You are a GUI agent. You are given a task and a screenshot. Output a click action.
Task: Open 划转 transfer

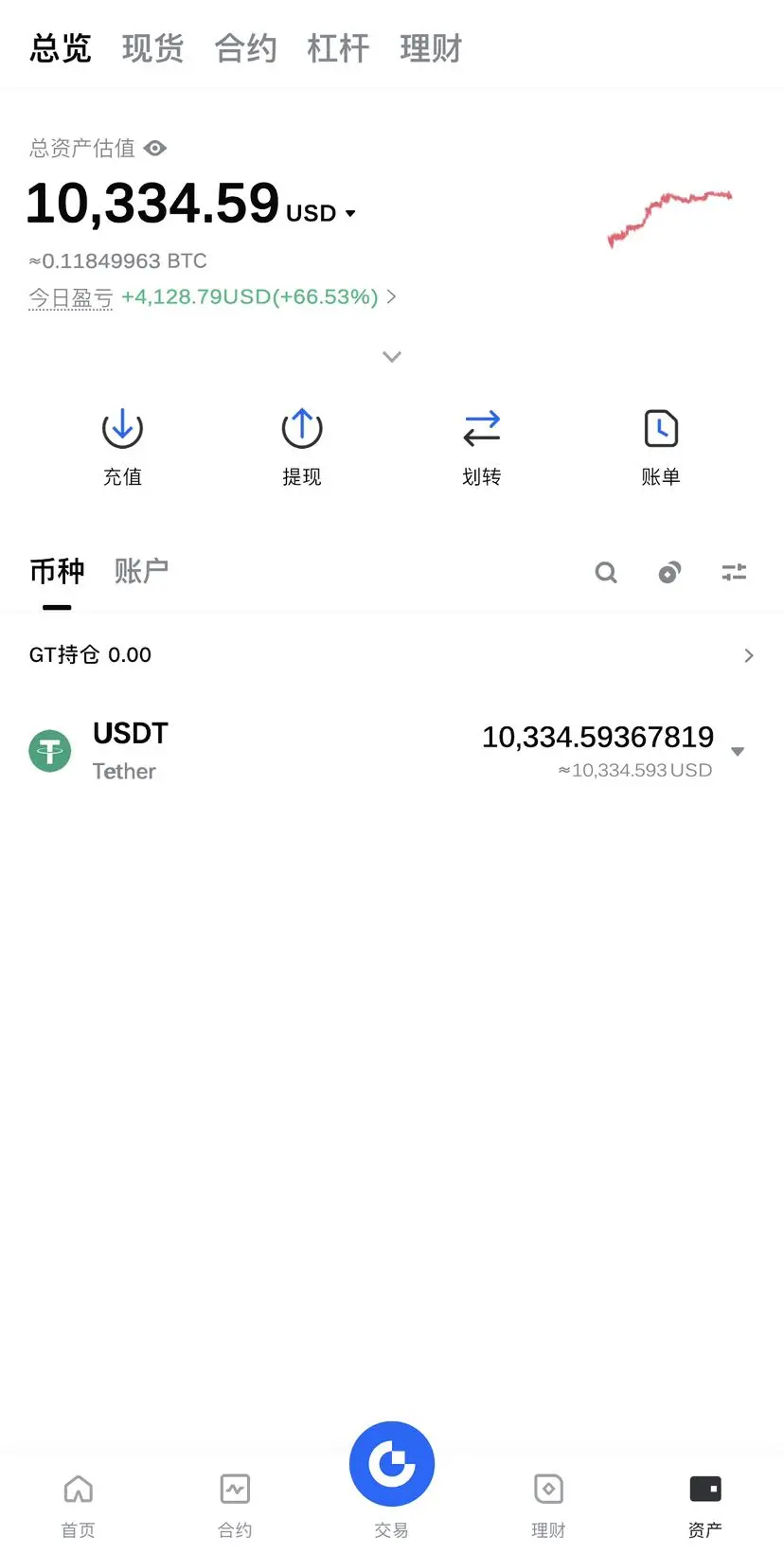481,447
